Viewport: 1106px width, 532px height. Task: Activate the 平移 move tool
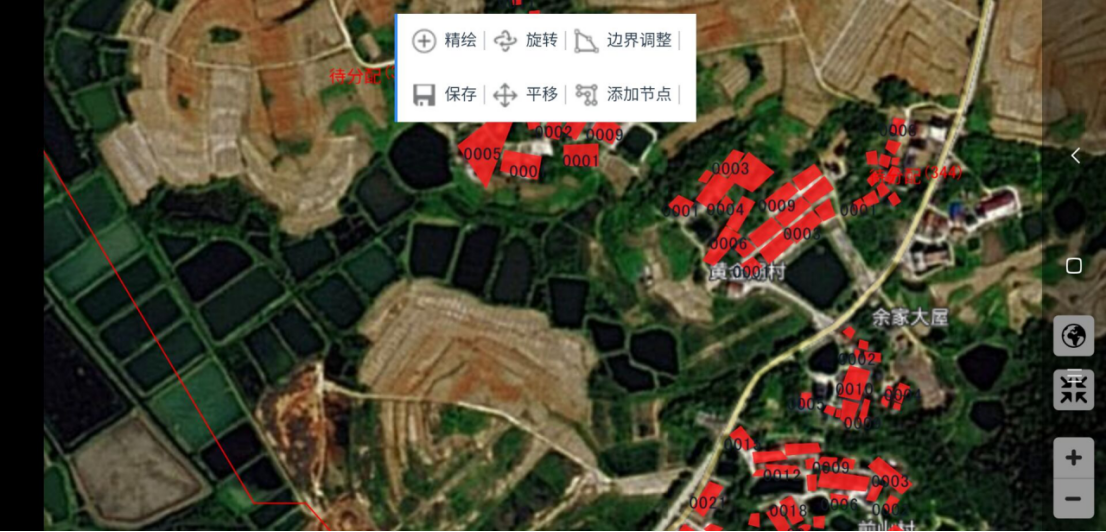coord(526,95)
